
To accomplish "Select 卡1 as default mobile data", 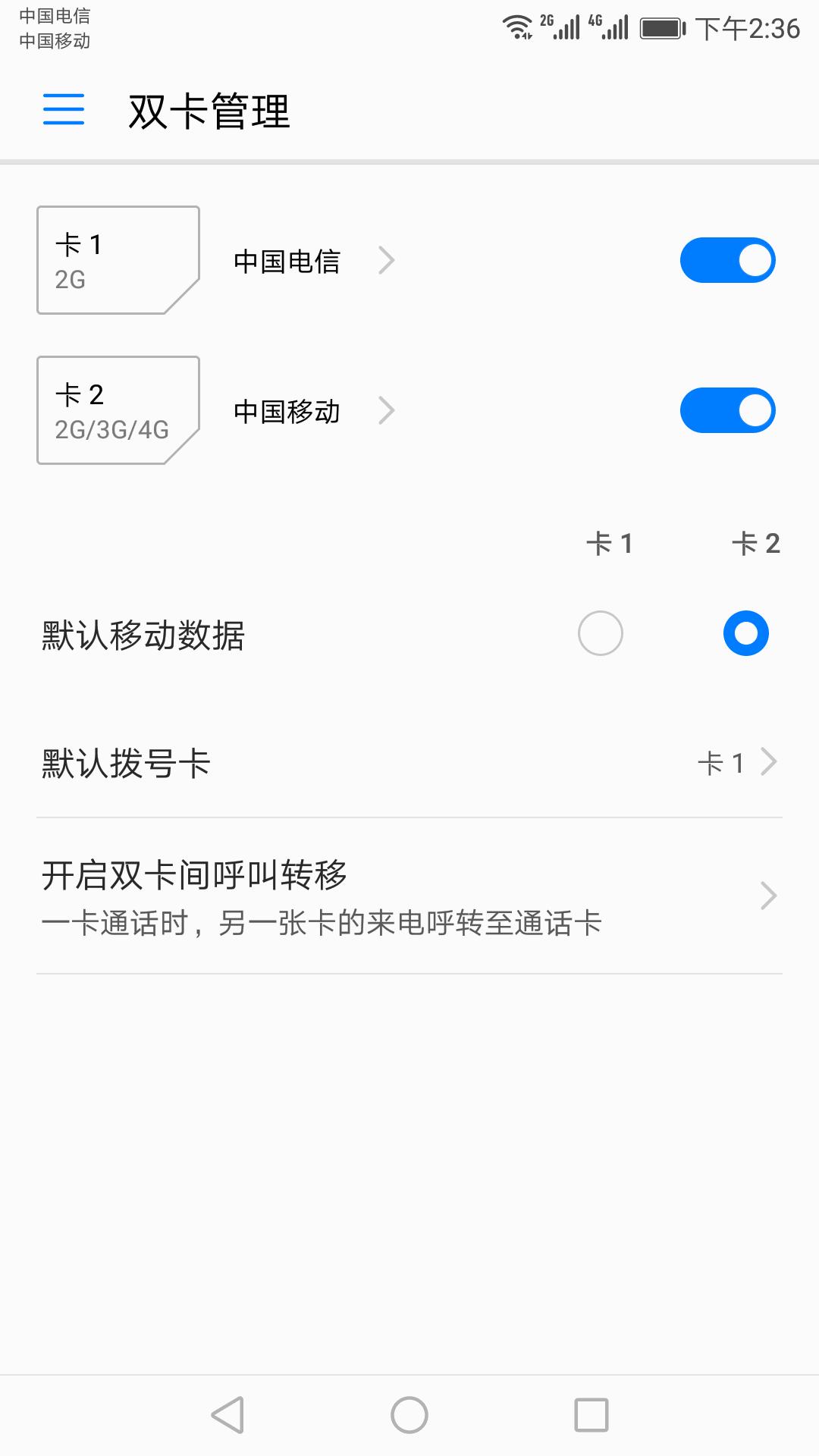I will (x=601, y=632).
